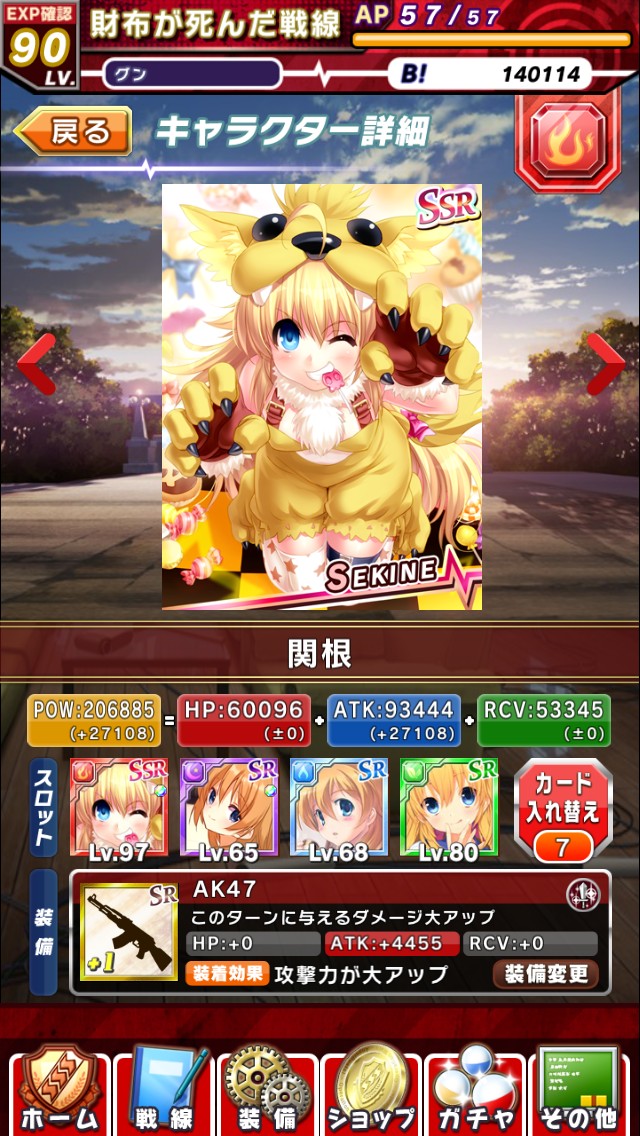Open the AK47 equipment icon
Screen dimensions: 640x1136
click(x=130, y=932)
